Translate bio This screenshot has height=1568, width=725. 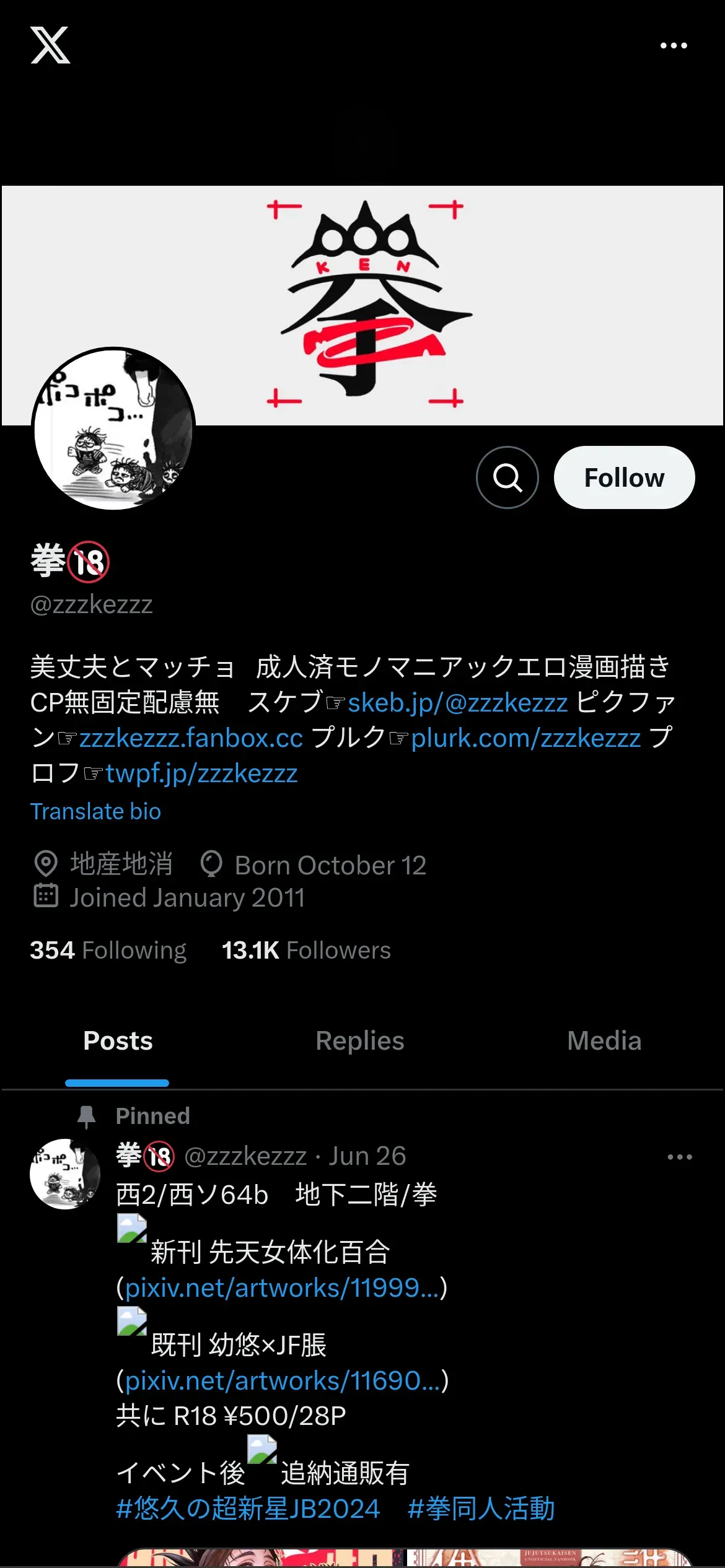(x=95, y=811)
